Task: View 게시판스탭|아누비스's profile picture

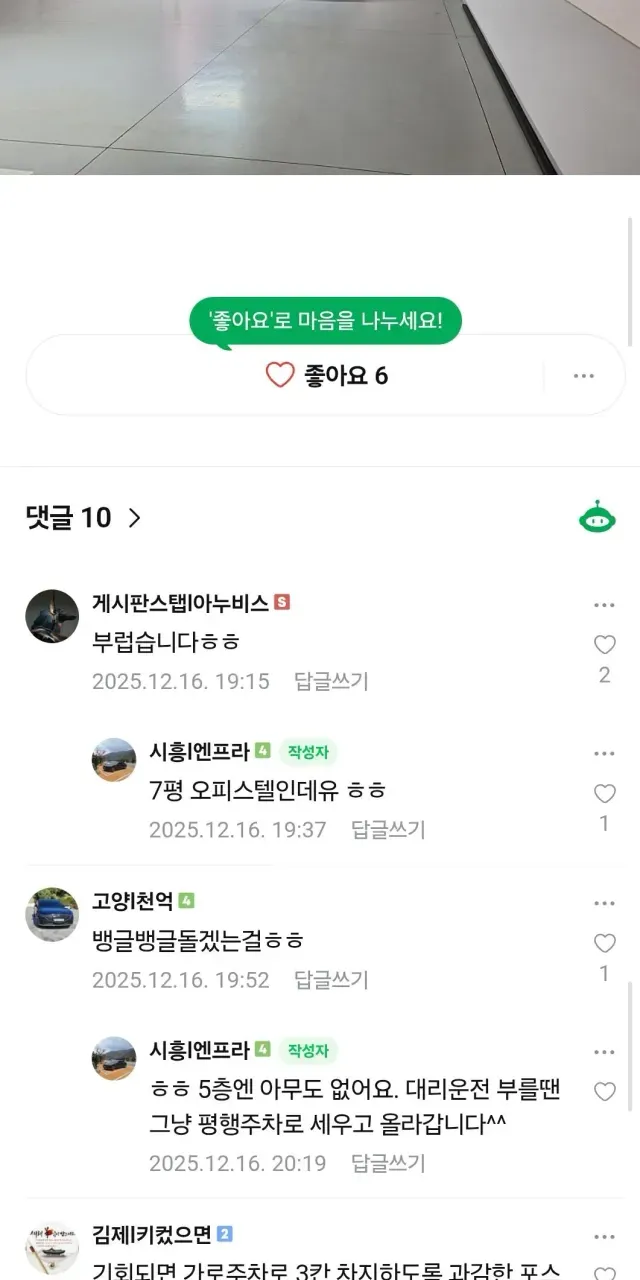Action: (x=52, y=616)
